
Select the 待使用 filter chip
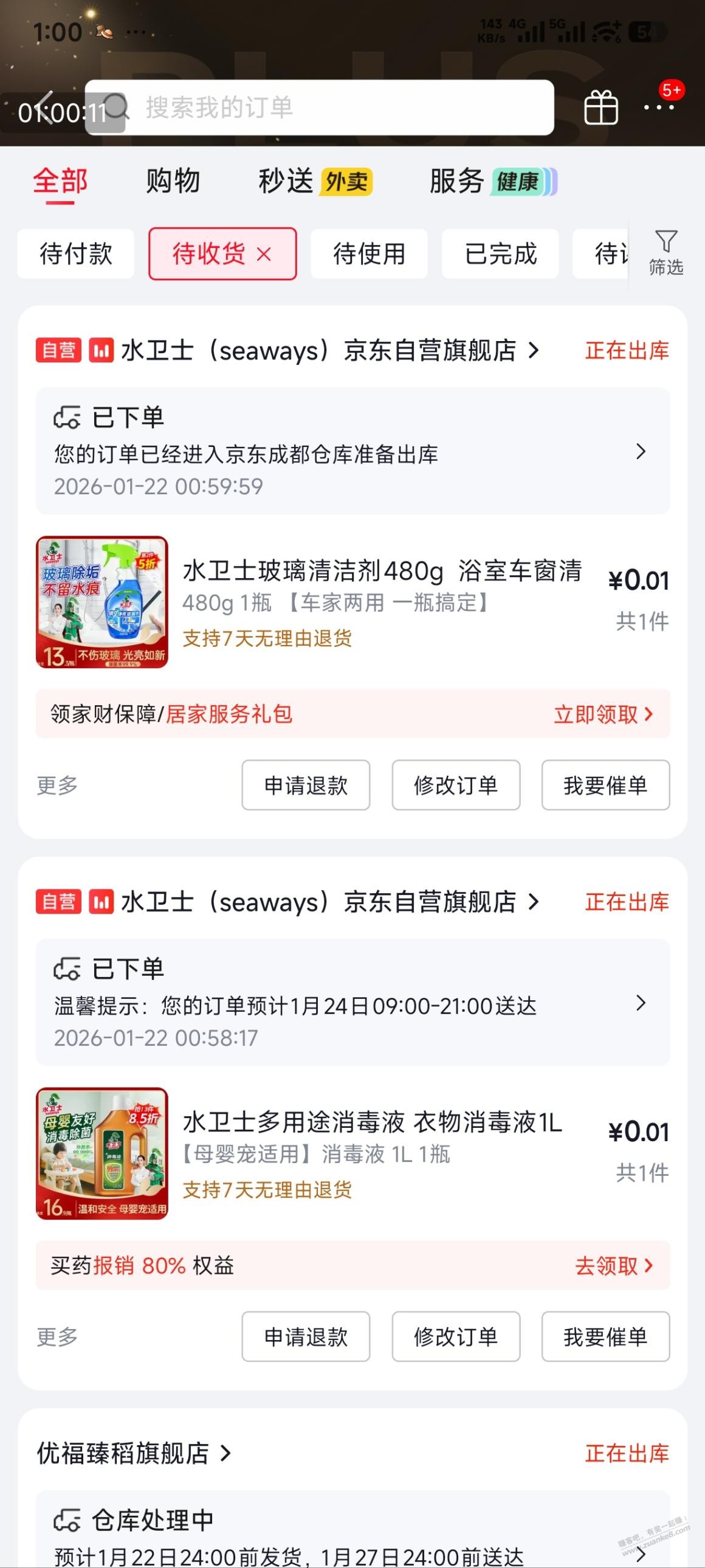(369, 254)
